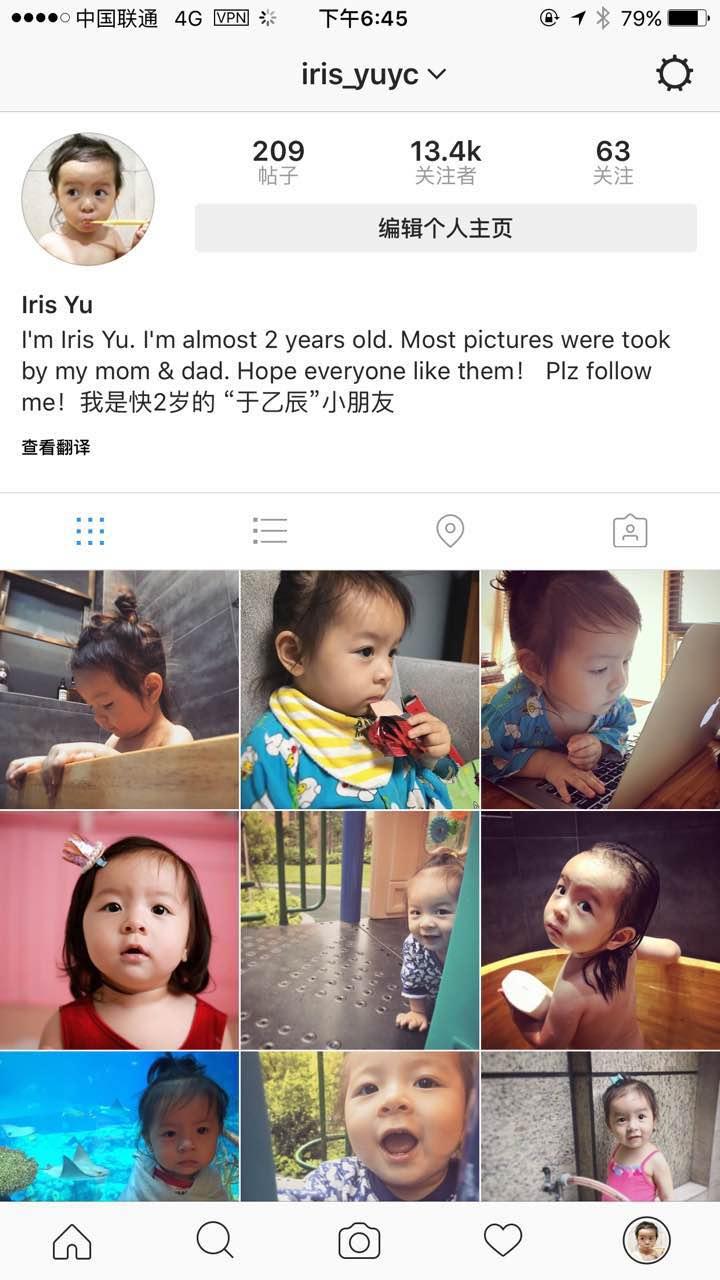Open the 209 帖子 posts count

tap(278, 162)
